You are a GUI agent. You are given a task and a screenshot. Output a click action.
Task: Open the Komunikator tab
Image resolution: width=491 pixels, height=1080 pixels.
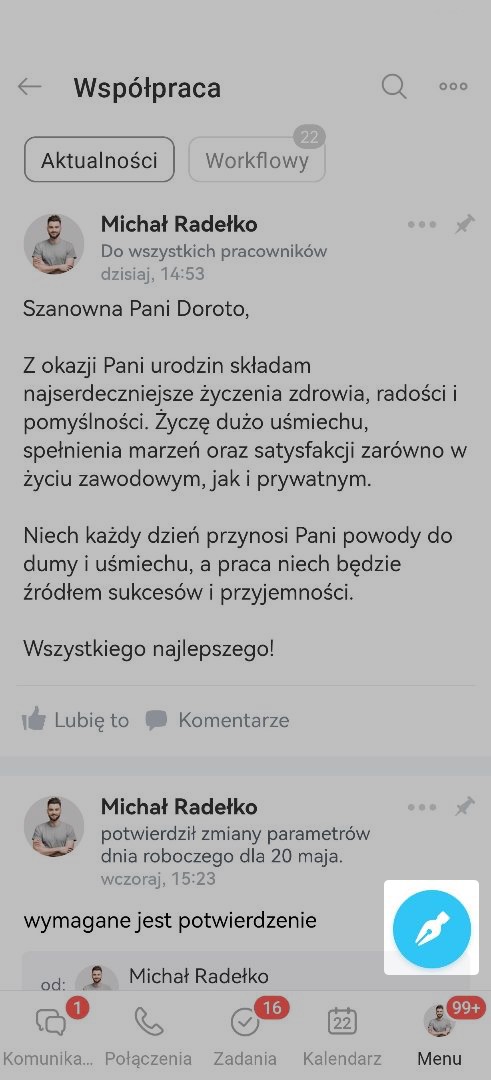click(x=51, y=1035)
